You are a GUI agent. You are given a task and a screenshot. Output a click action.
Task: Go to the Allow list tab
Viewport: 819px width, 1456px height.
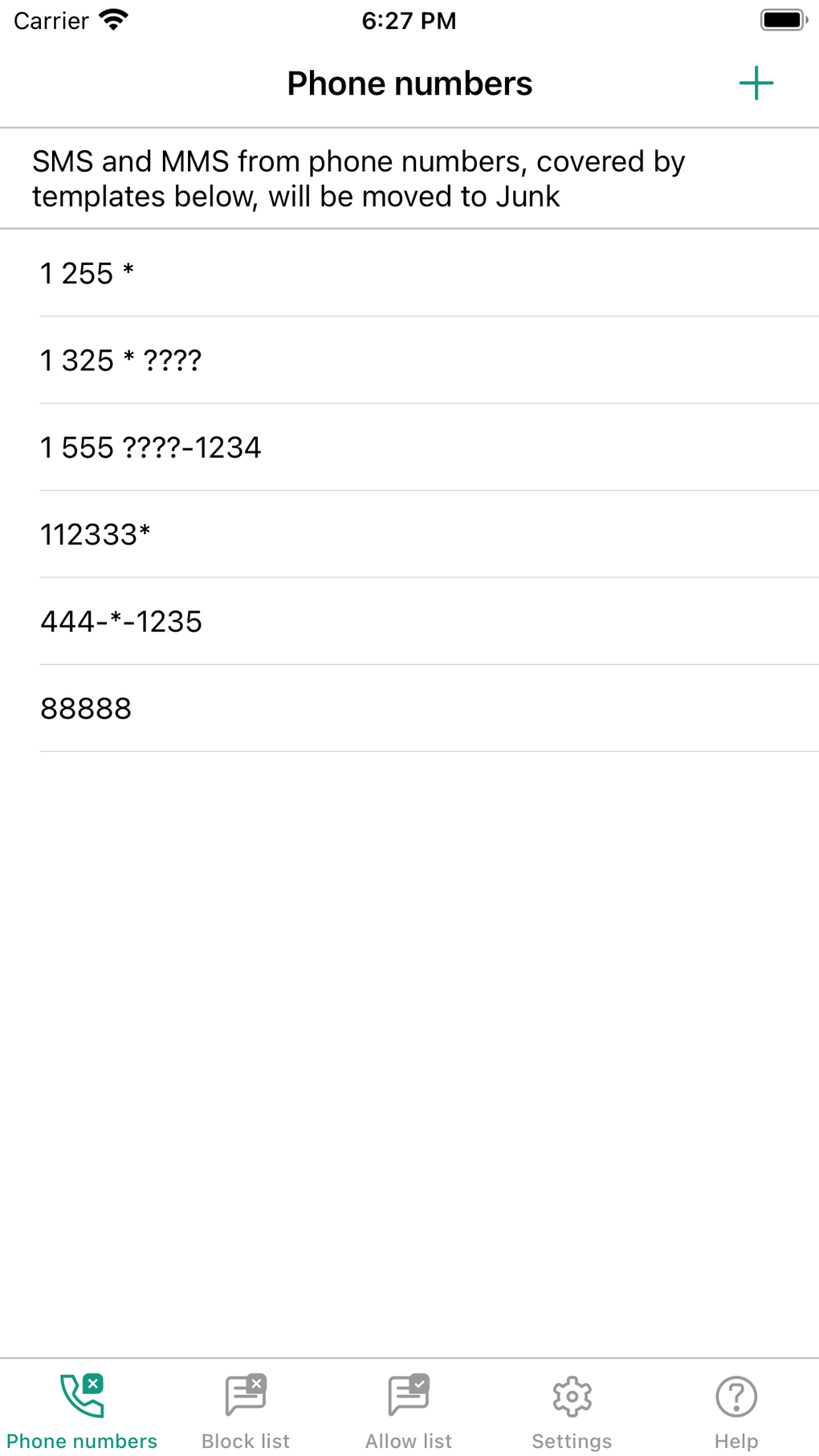pyautogui.click(x=409, y=1410)
